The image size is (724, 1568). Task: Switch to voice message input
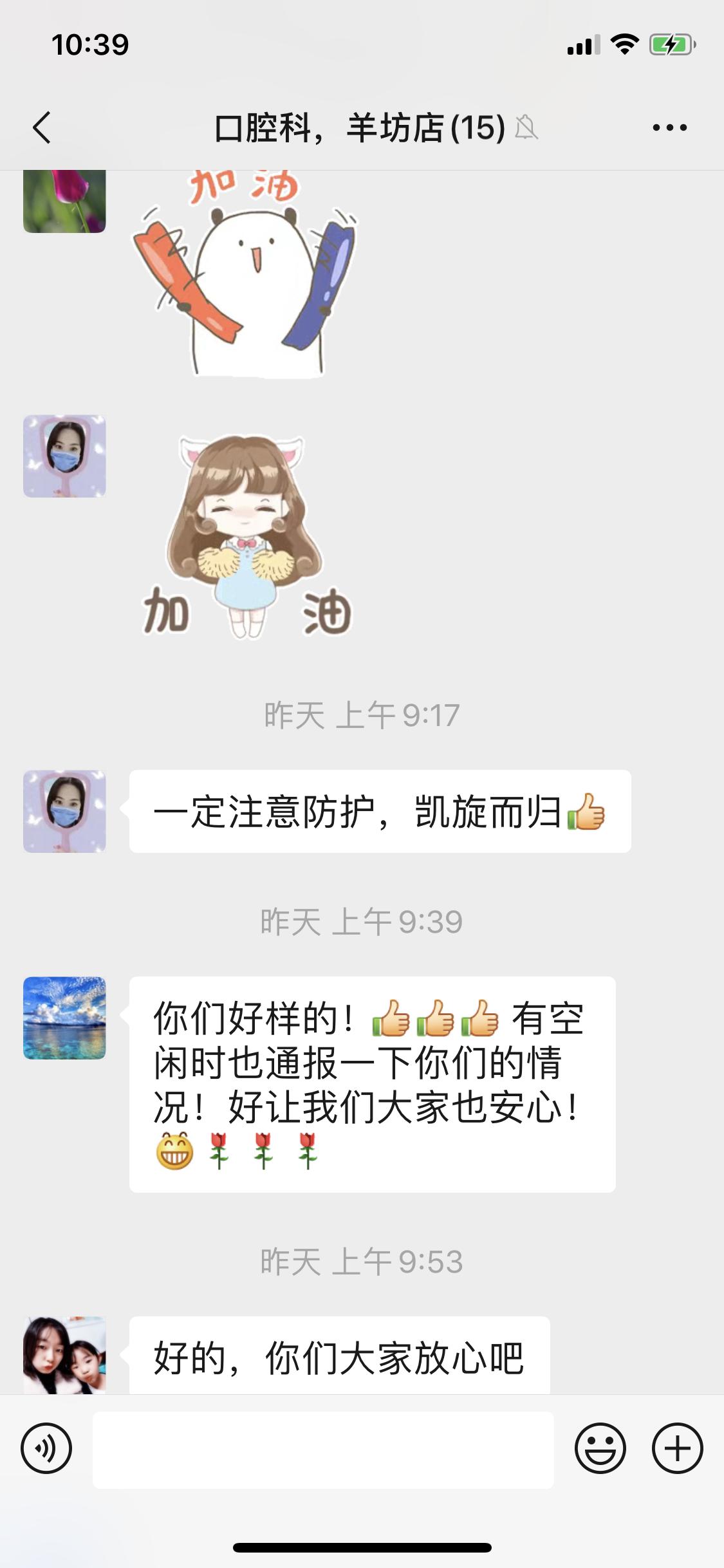[46, 1448]
